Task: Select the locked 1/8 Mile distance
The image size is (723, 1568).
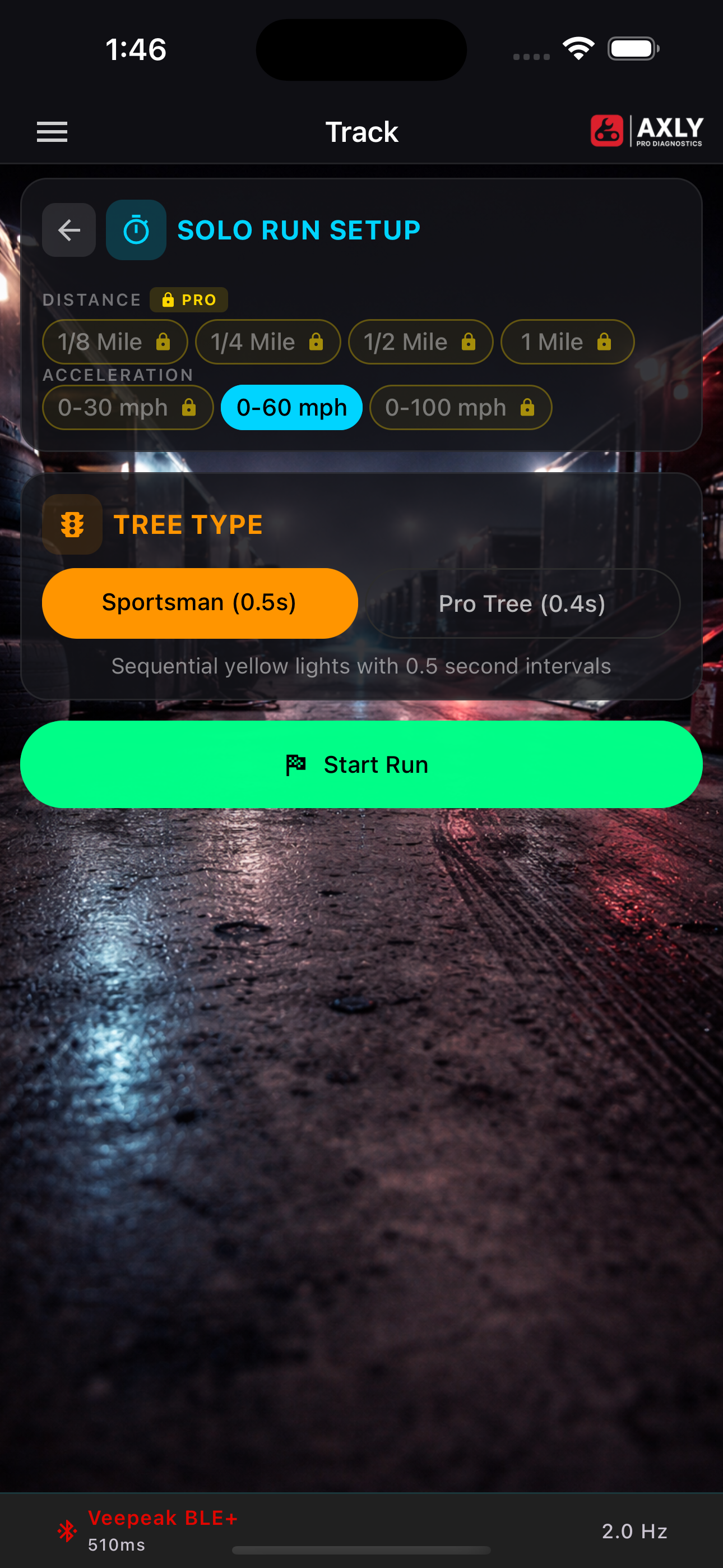Action: [114, 342]
